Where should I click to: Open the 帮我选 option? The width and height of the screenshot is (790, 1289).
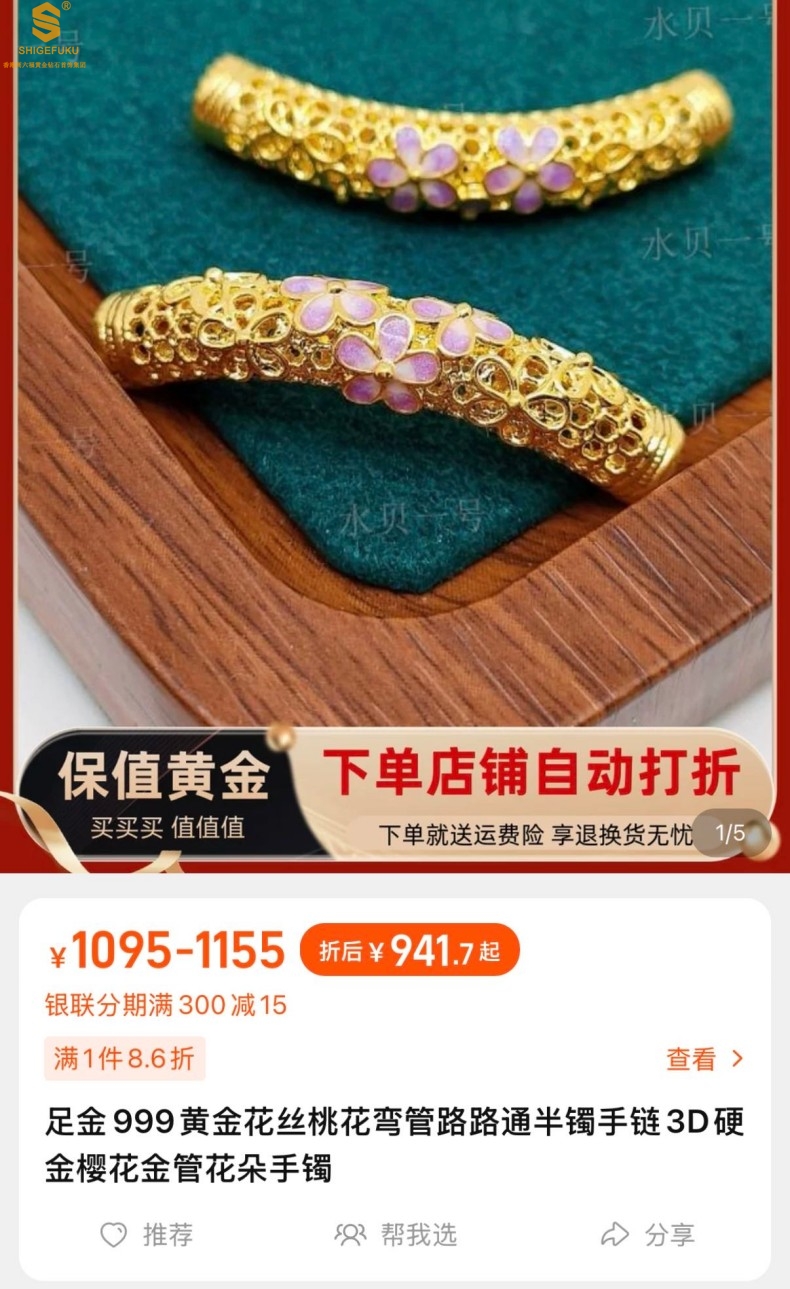tap(396, 1234)
